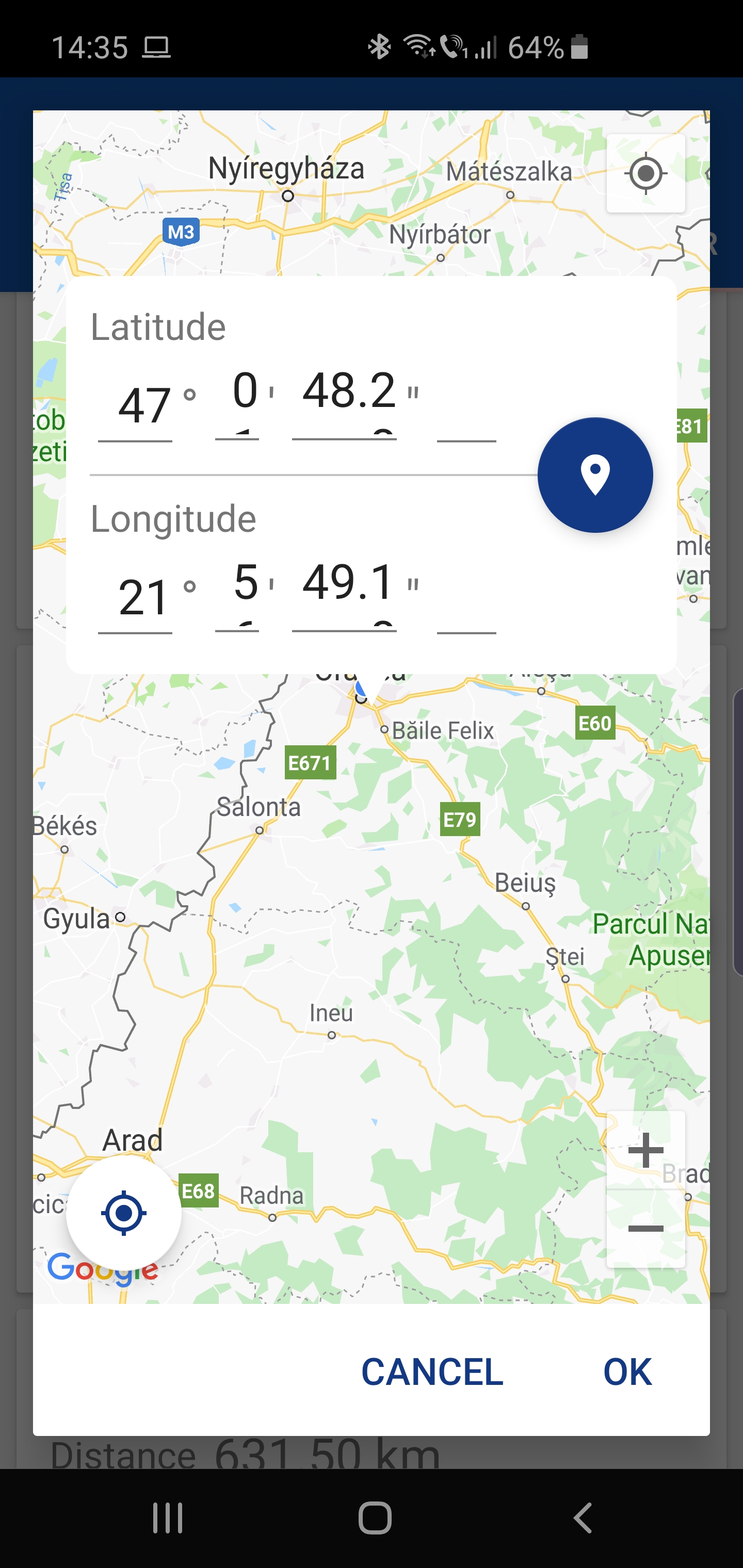Confirm the coordinates with OK
This screenshot has height=1568, width=743.
(x=627, y=1372)
